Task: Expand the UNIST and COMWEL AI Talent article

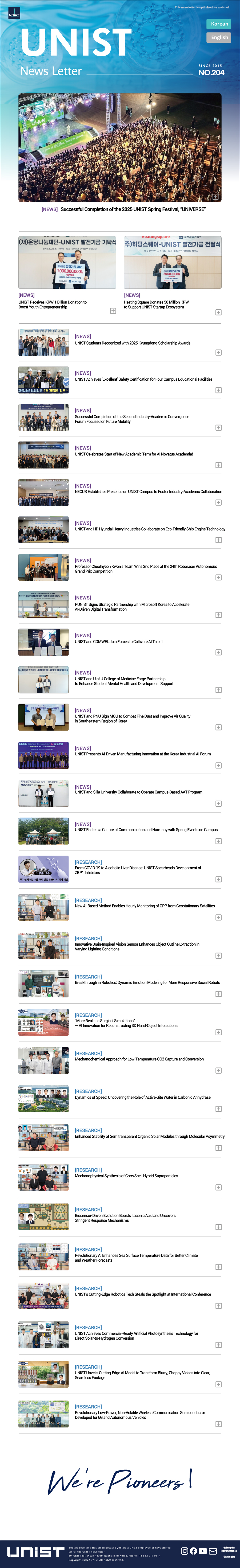Action: [x=218, y=652]
